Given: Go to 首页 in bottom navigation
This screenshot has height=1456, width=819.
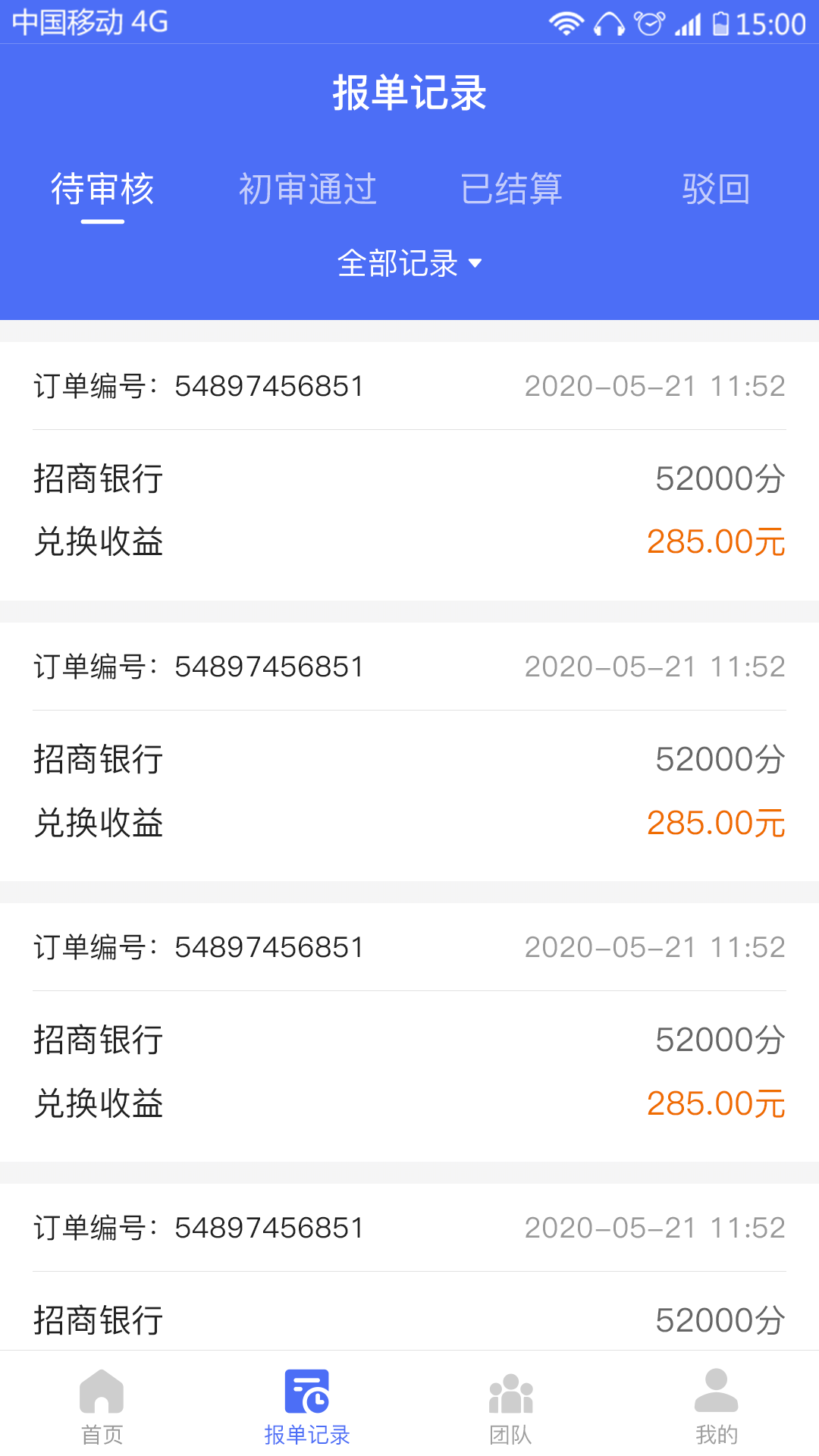Looking at the screenshot, I should (102, 1407).
